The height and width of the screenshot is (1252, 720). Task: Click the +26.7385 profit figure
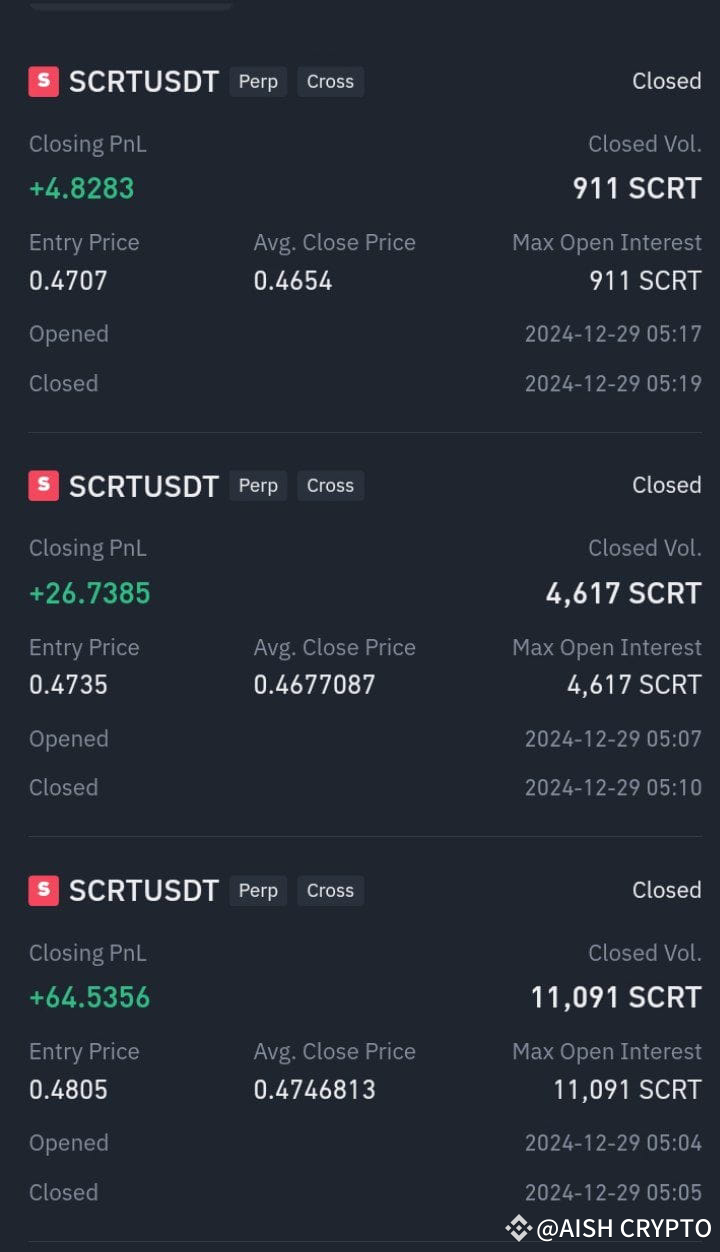point(90,593)
